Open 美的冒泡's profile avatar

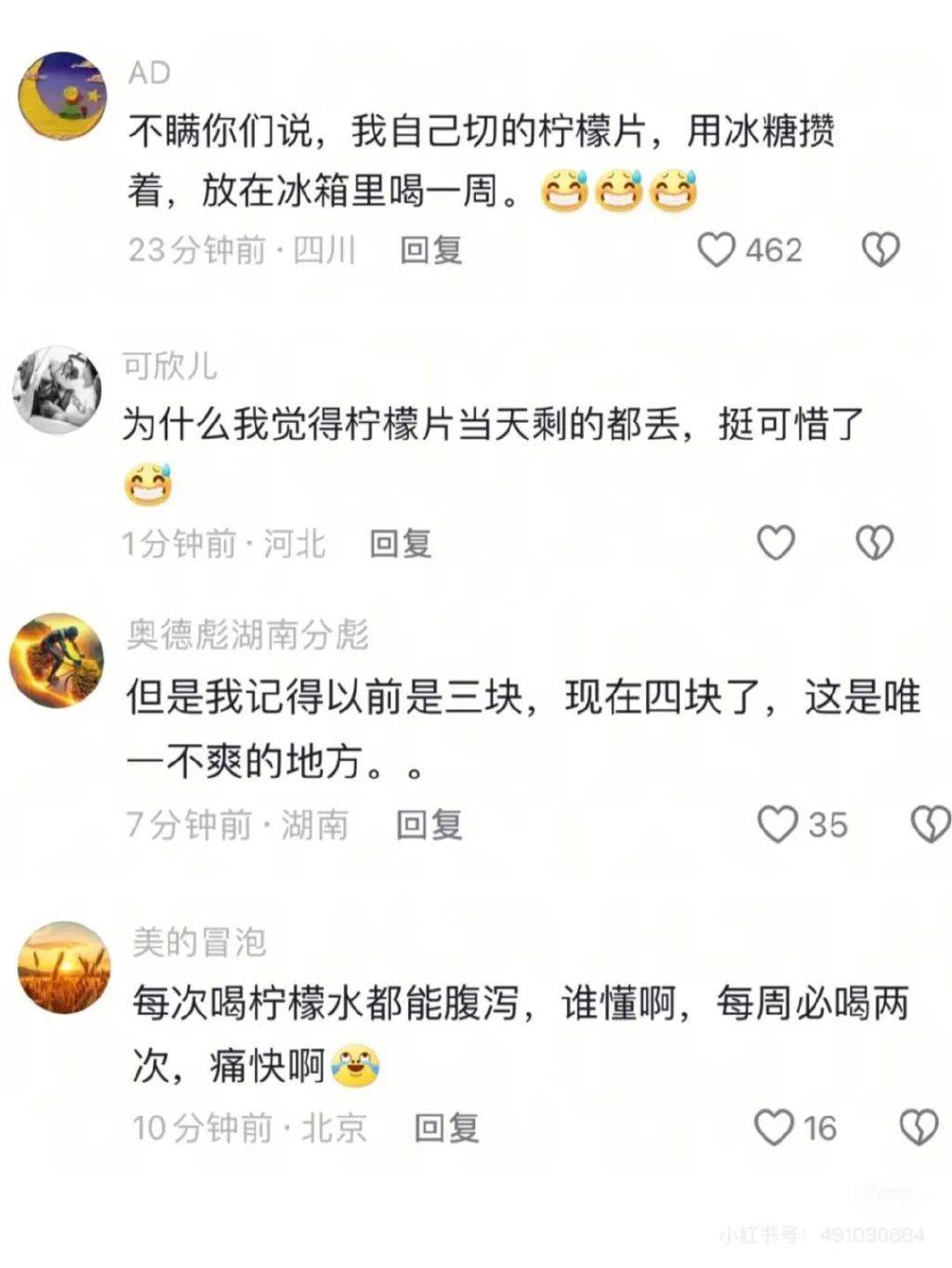[x=63, y=967]
